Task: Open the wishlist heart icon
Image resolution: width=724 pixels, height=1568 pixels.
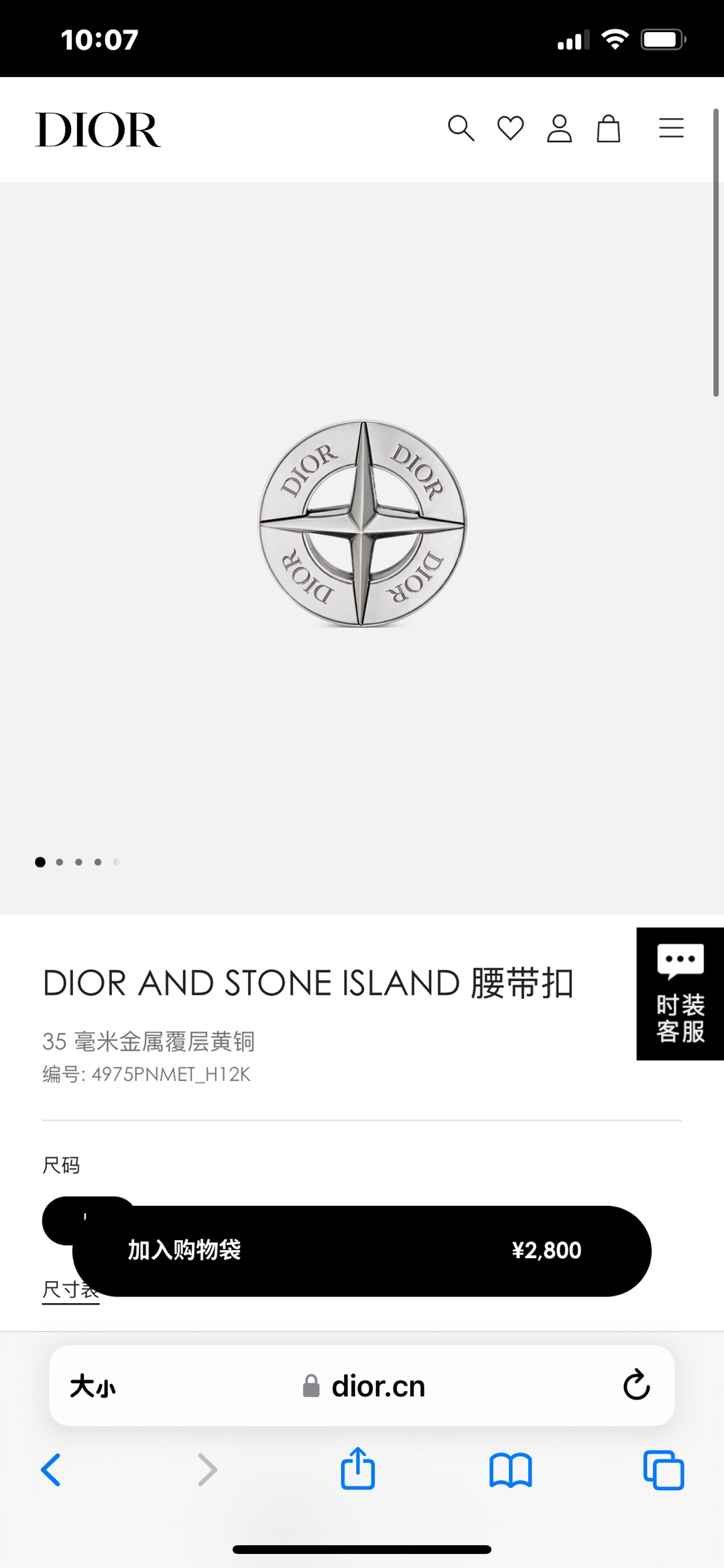Action: pyautogui.click(x=510, y=129)
